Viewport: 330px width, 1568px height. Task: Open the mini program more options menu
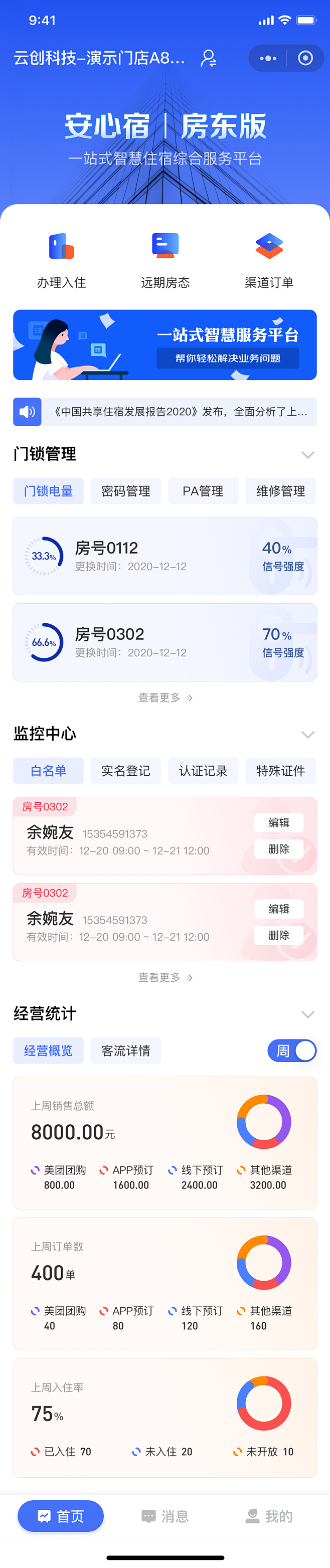(x=268, y=59)
